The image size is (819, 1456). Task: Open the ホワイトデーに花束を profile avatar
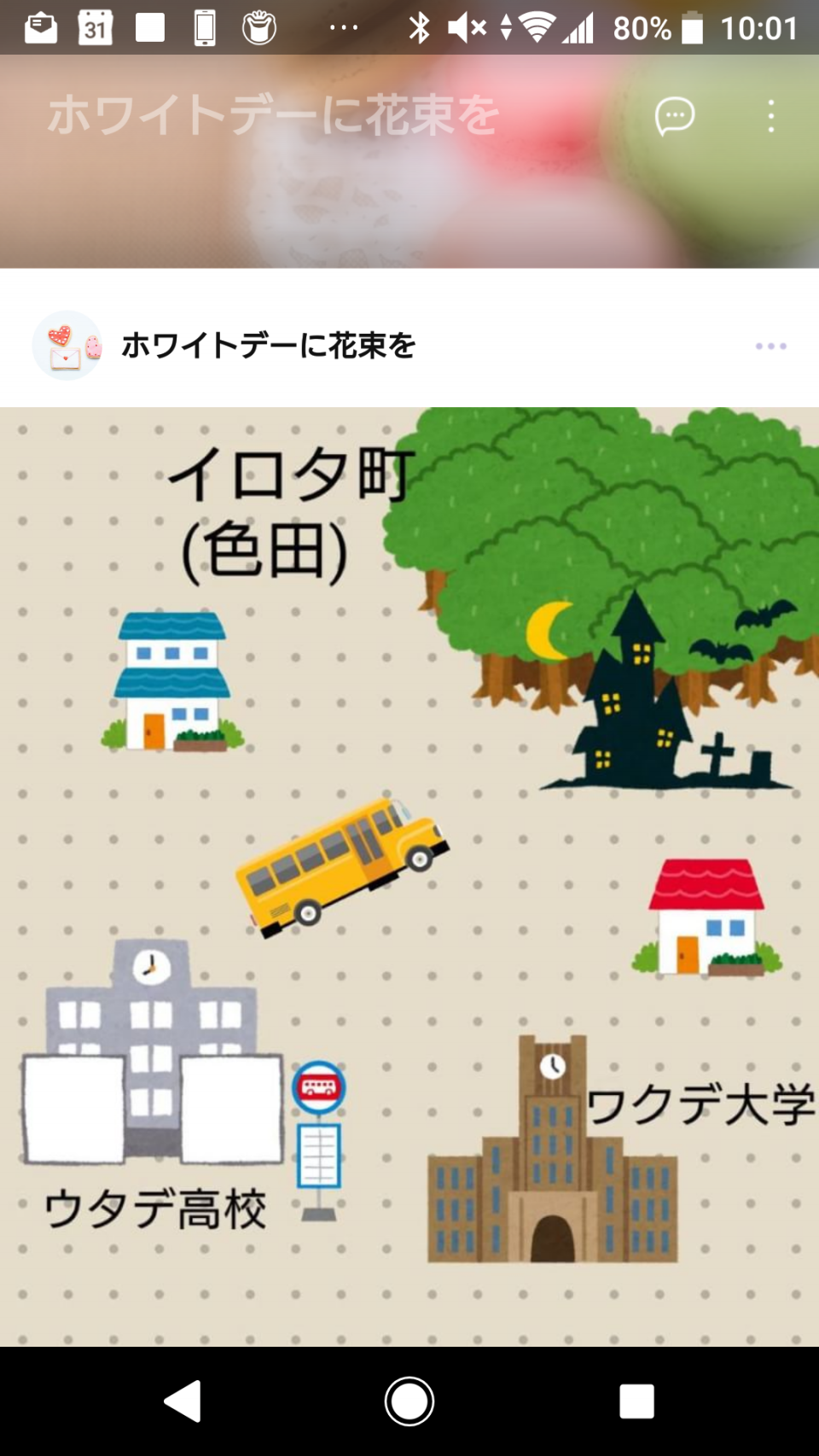[67, 346]
